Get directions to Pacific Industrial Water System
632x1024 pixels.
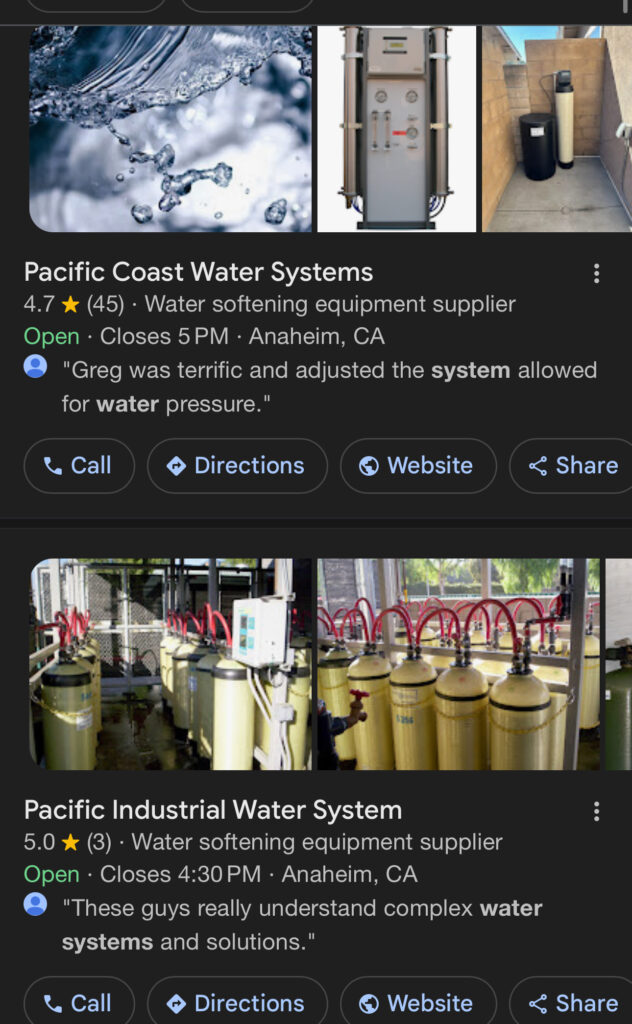(237, 1003)
